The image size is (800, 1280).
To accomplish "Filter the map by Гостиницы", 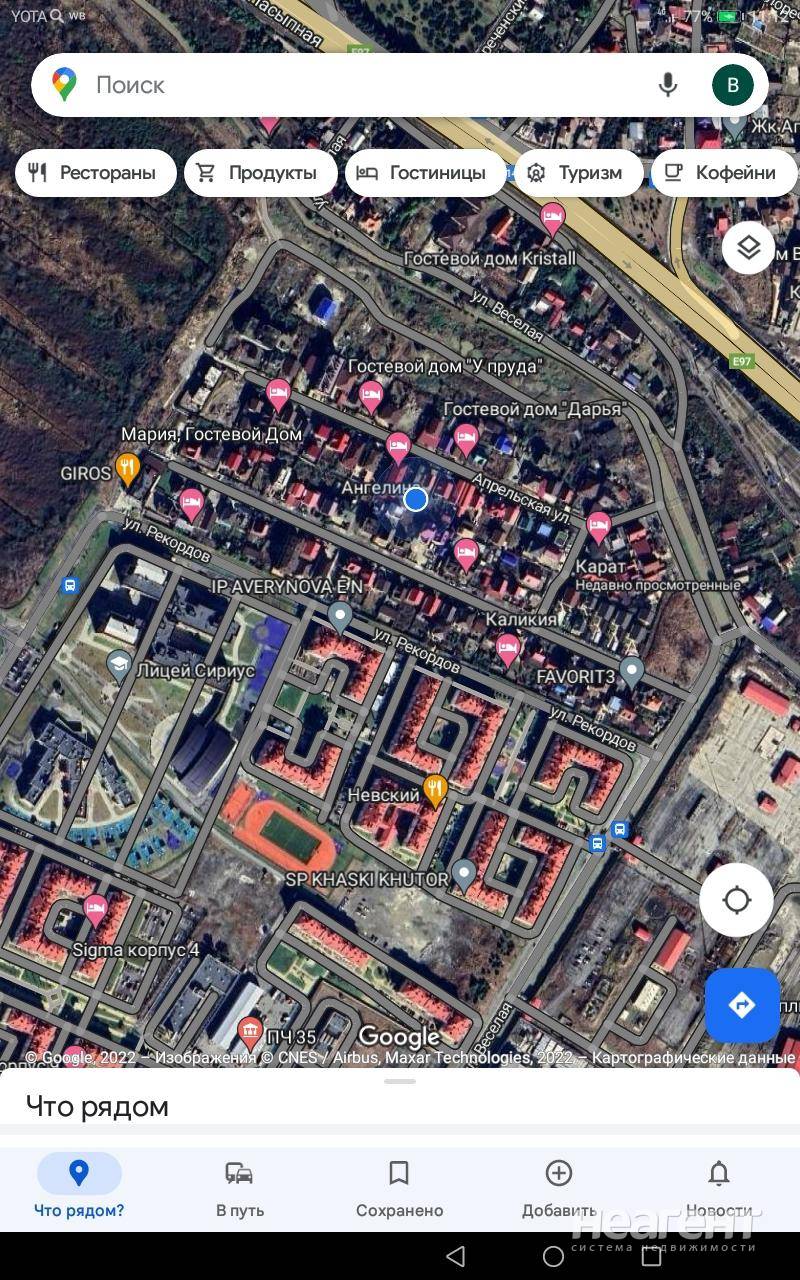I will tap(424, 172).
